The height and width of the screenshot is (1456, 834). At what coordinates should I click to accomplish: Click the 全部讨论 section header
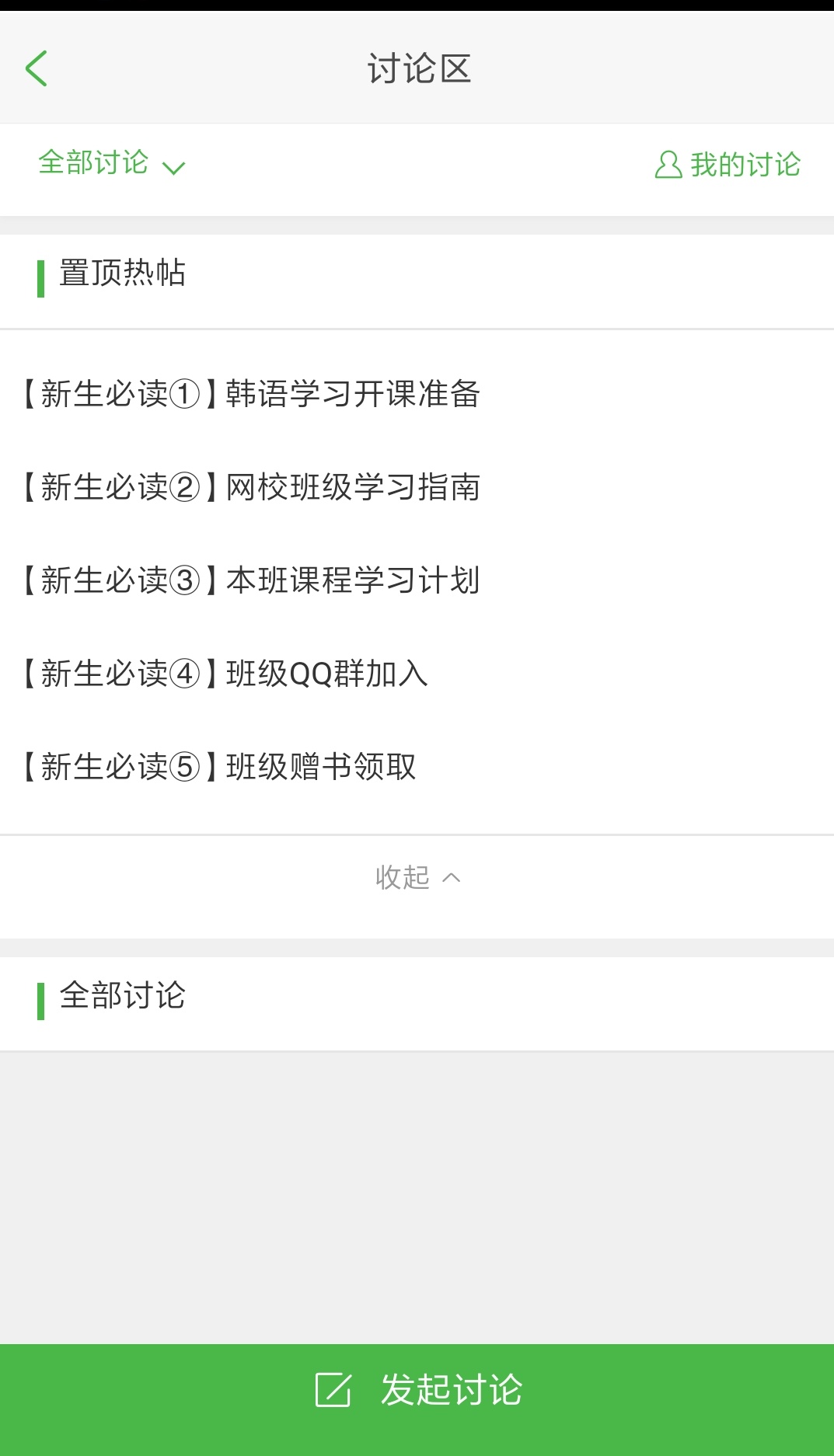[x=123, y=997]
